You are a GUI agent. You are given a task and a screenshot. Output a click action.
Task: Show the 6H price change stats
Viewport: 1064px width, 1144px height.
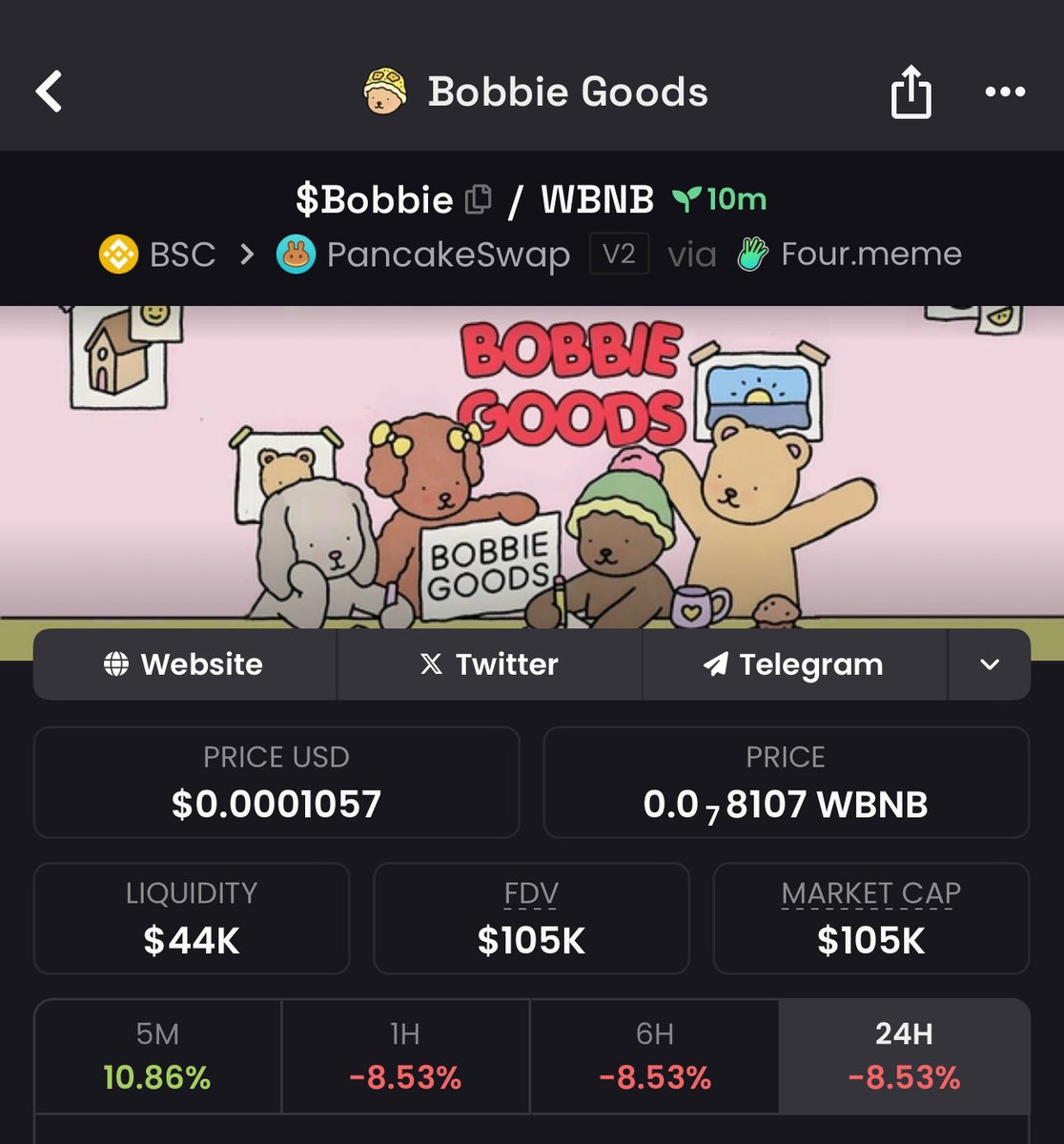(x=654, y=1056)
